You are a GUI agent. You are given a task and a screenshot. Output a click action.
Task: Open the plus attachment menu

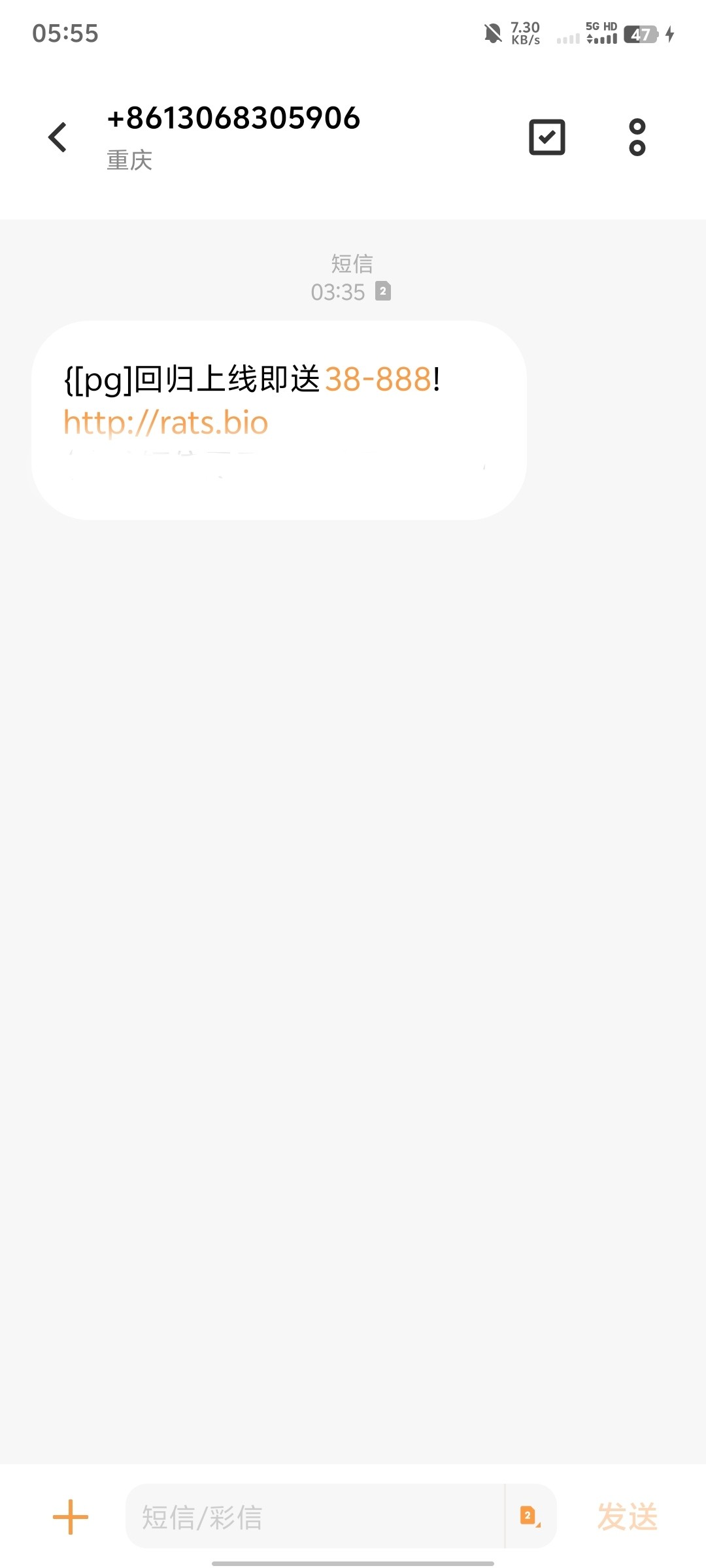point(71,1517)
